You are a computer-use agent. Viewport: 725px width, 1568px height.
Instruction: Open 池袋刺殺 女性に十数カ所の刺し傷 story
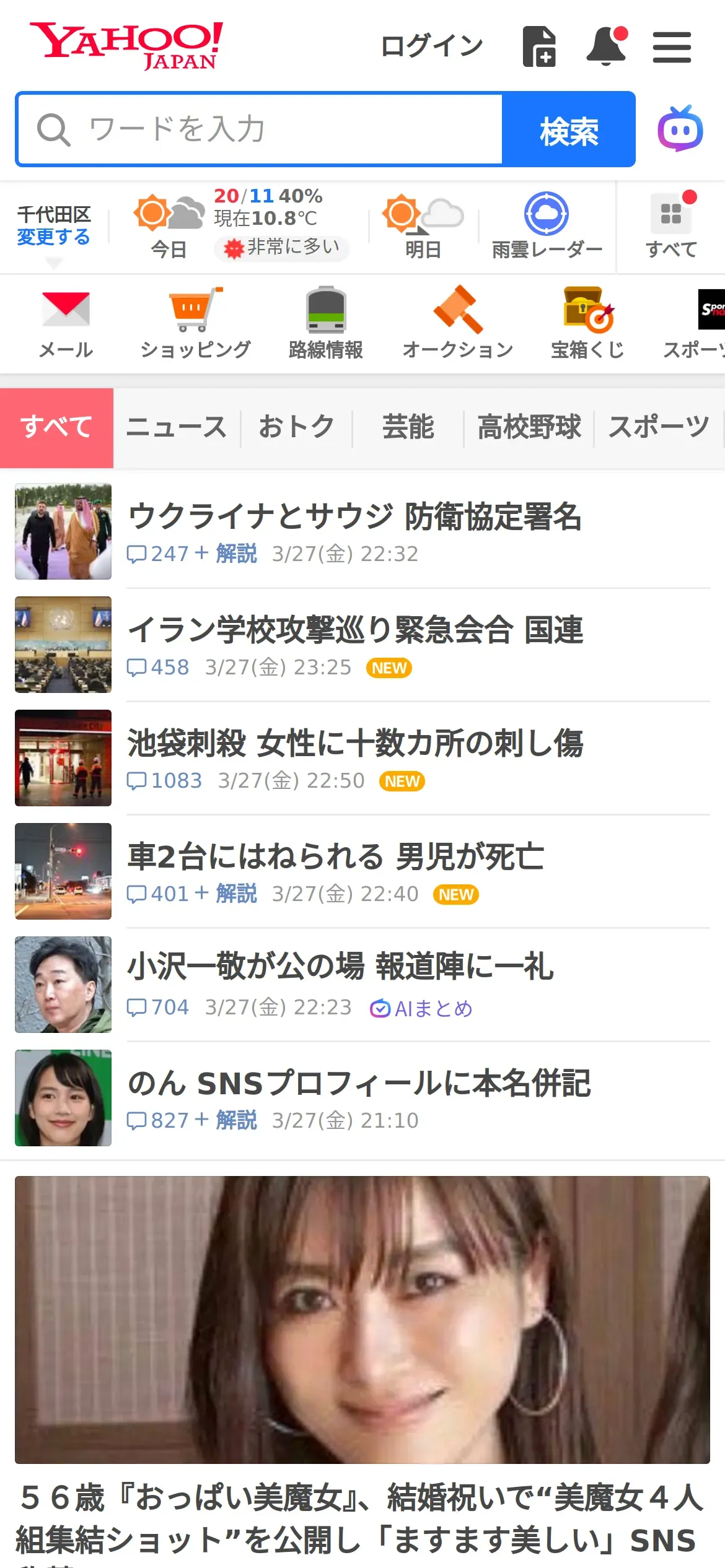[x=355, y=744]
